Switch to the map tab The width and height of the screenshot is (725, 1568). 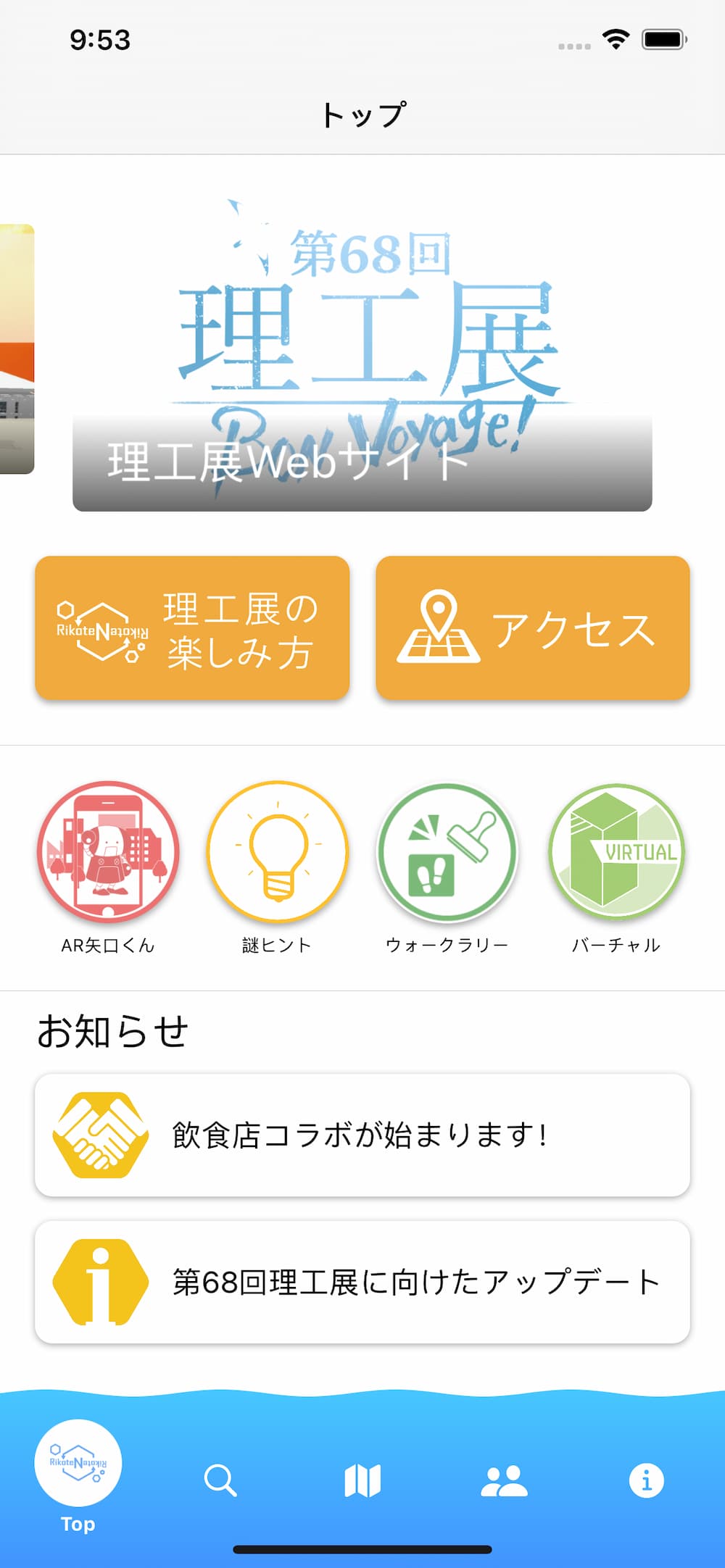362,1480
